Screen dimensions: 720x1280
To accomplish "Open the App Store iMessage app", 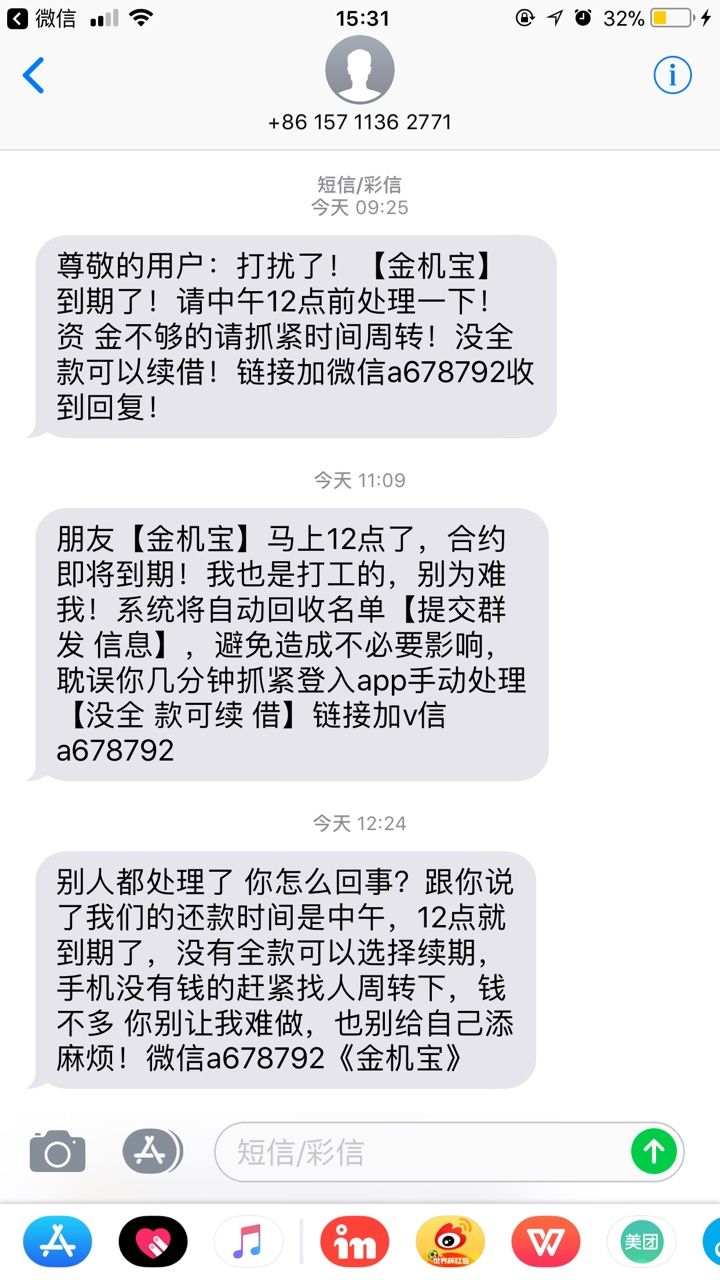I will (57, 1242).
